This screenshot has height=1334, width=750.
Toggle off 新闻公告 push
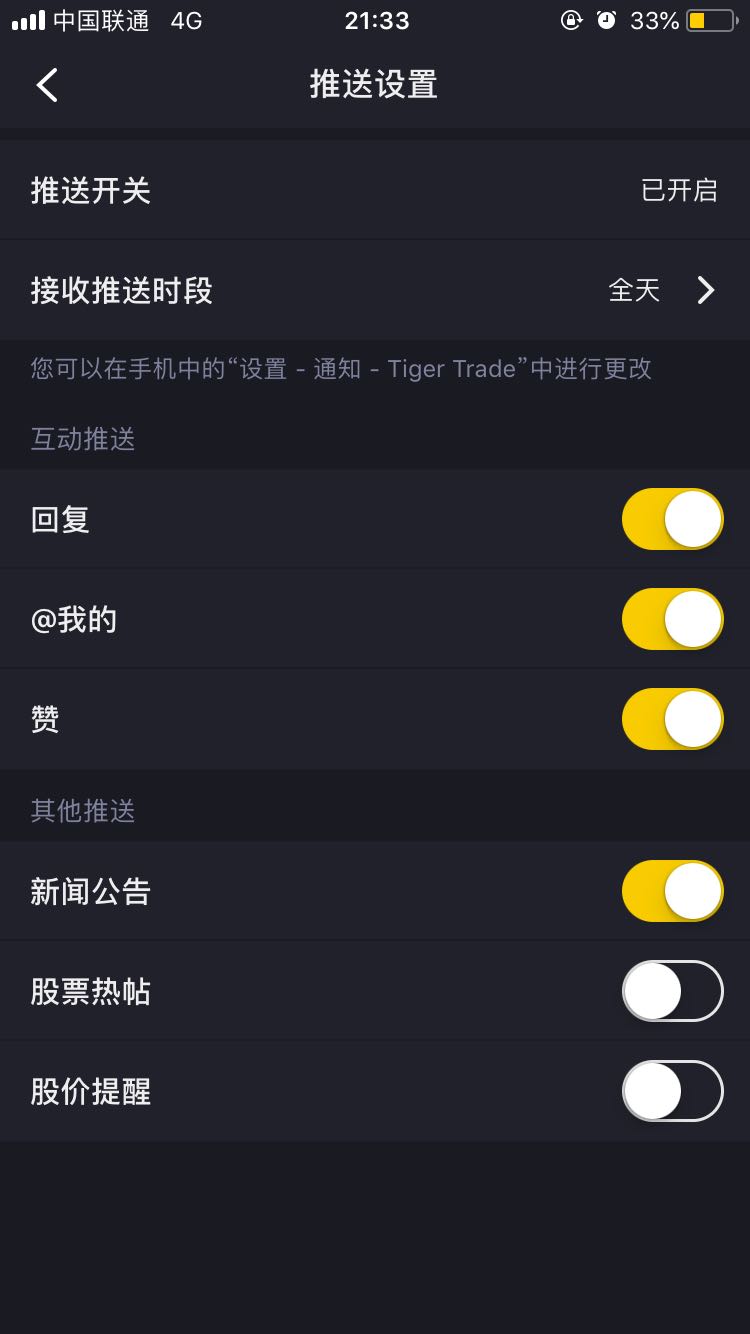pos(672,891)
